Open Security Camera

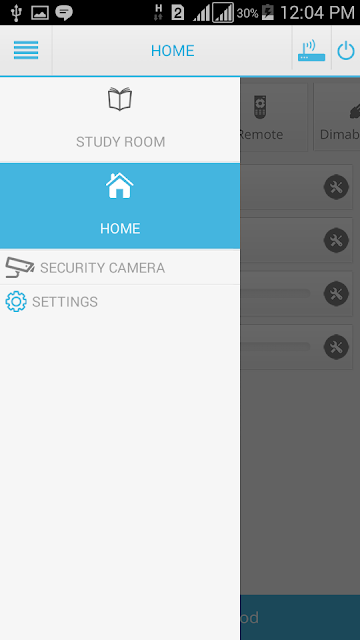[x=120, y=267]
